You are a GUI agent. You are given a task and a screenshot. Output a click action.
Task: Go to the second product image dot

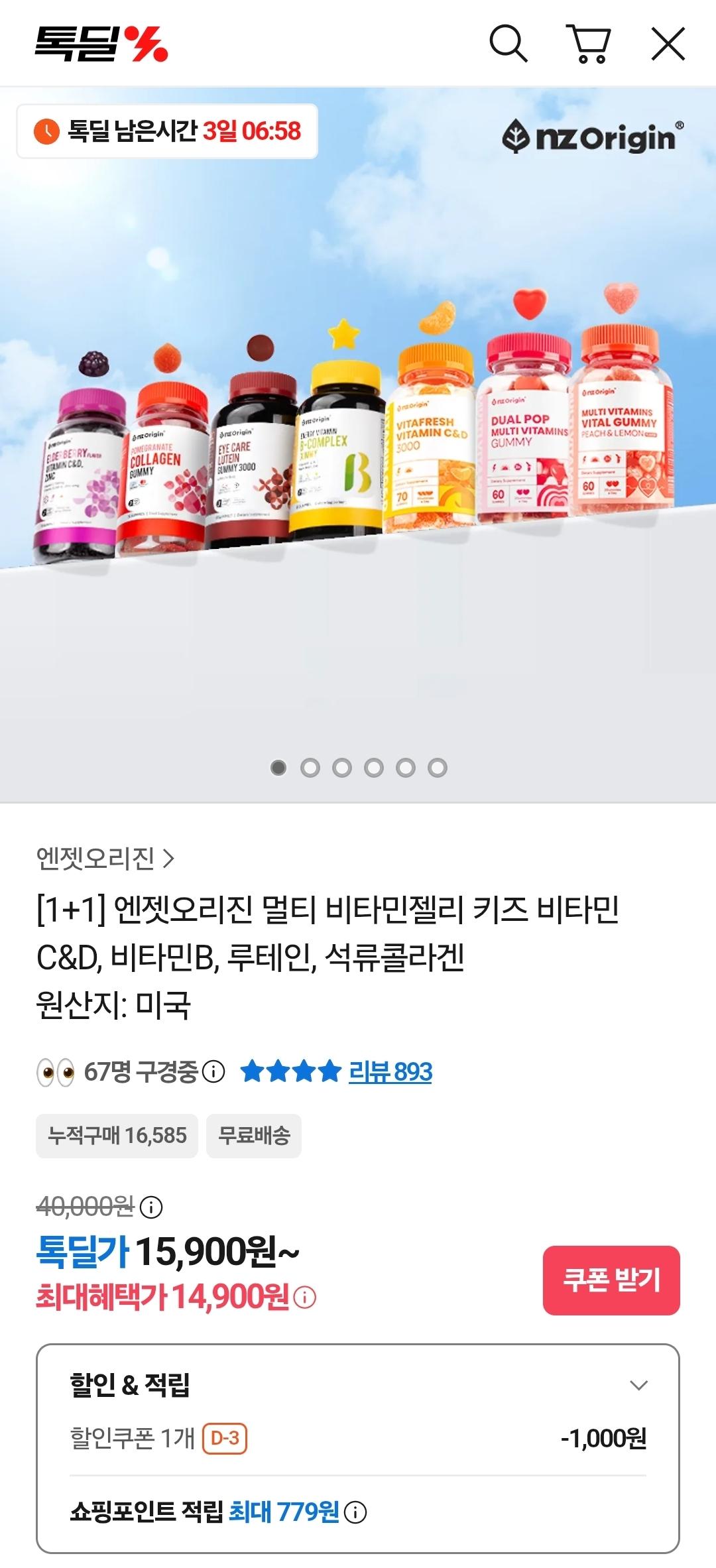(x=310, y=768)
